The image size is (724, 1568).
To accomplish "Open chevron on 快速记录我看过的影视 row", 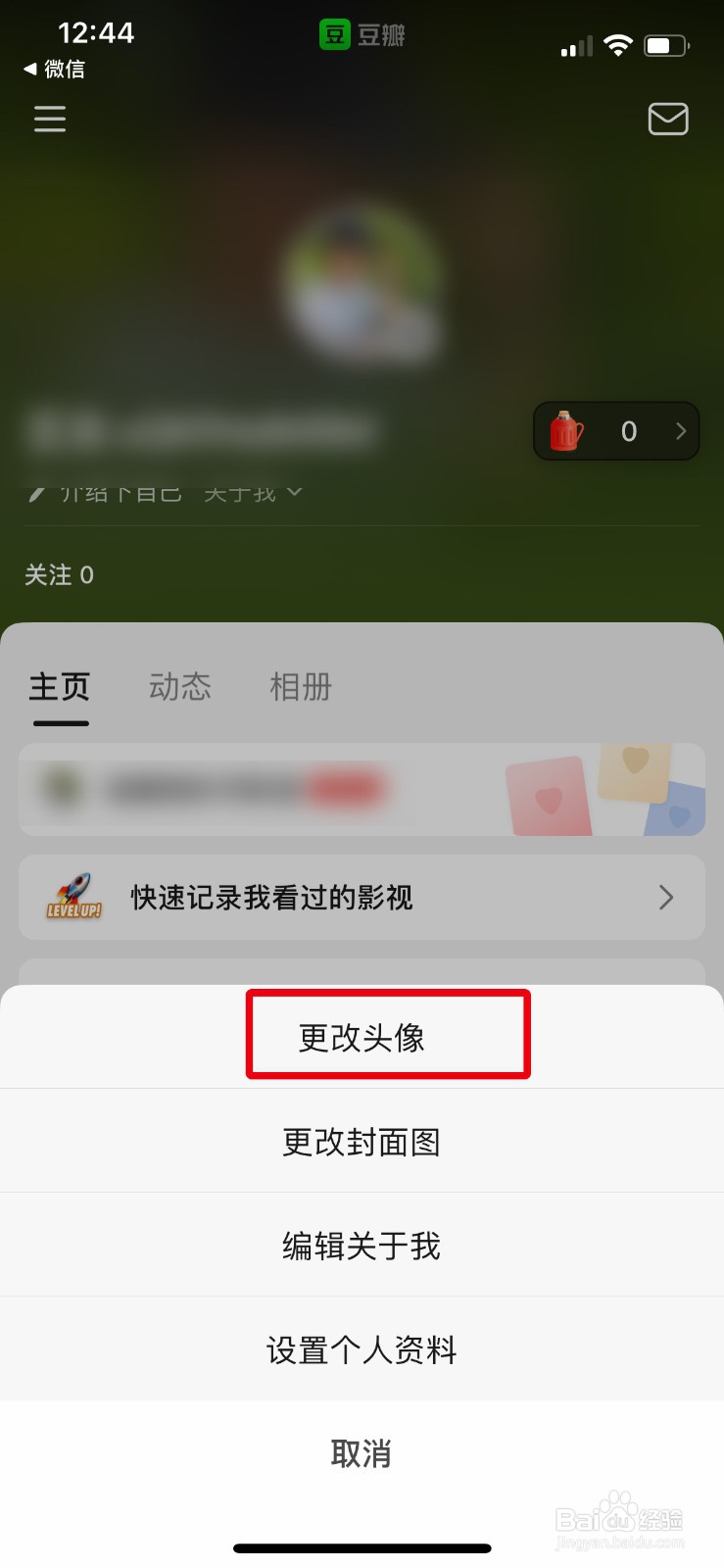I will pos(666,897).
